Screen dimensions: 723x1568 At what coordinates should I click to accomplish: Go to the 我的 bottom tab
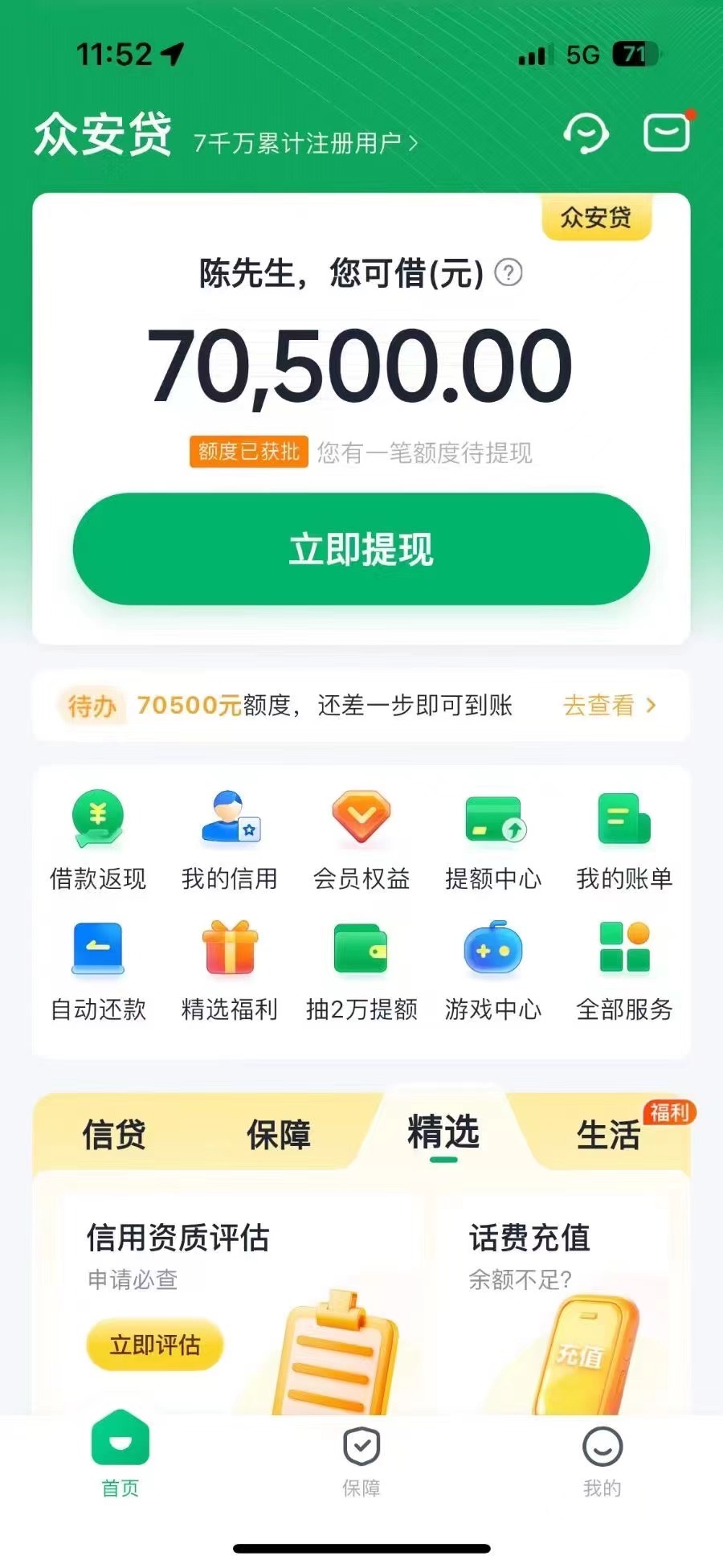[602, 1463]
